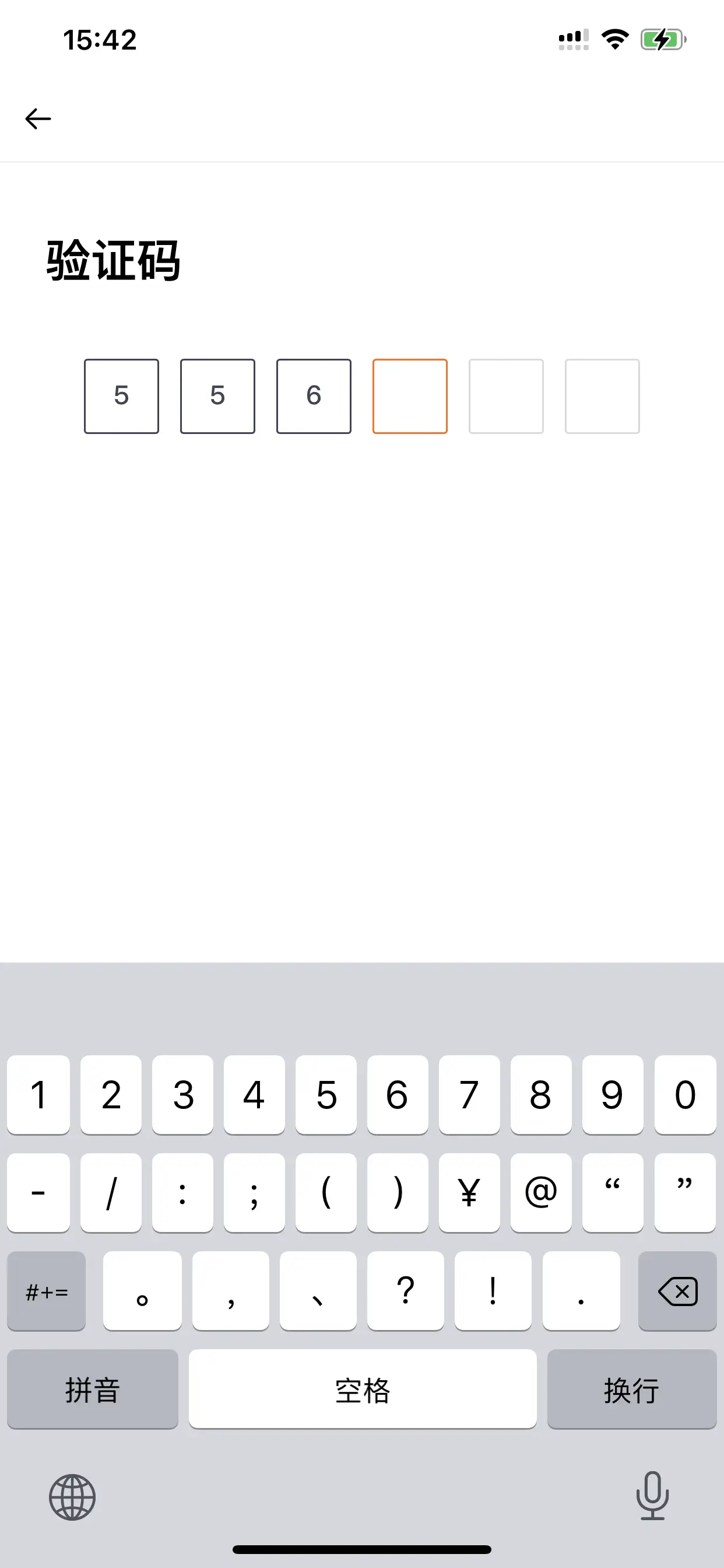Delete a digit with the backspace key
The image size is (724, 1568).
coord(677,1290)
